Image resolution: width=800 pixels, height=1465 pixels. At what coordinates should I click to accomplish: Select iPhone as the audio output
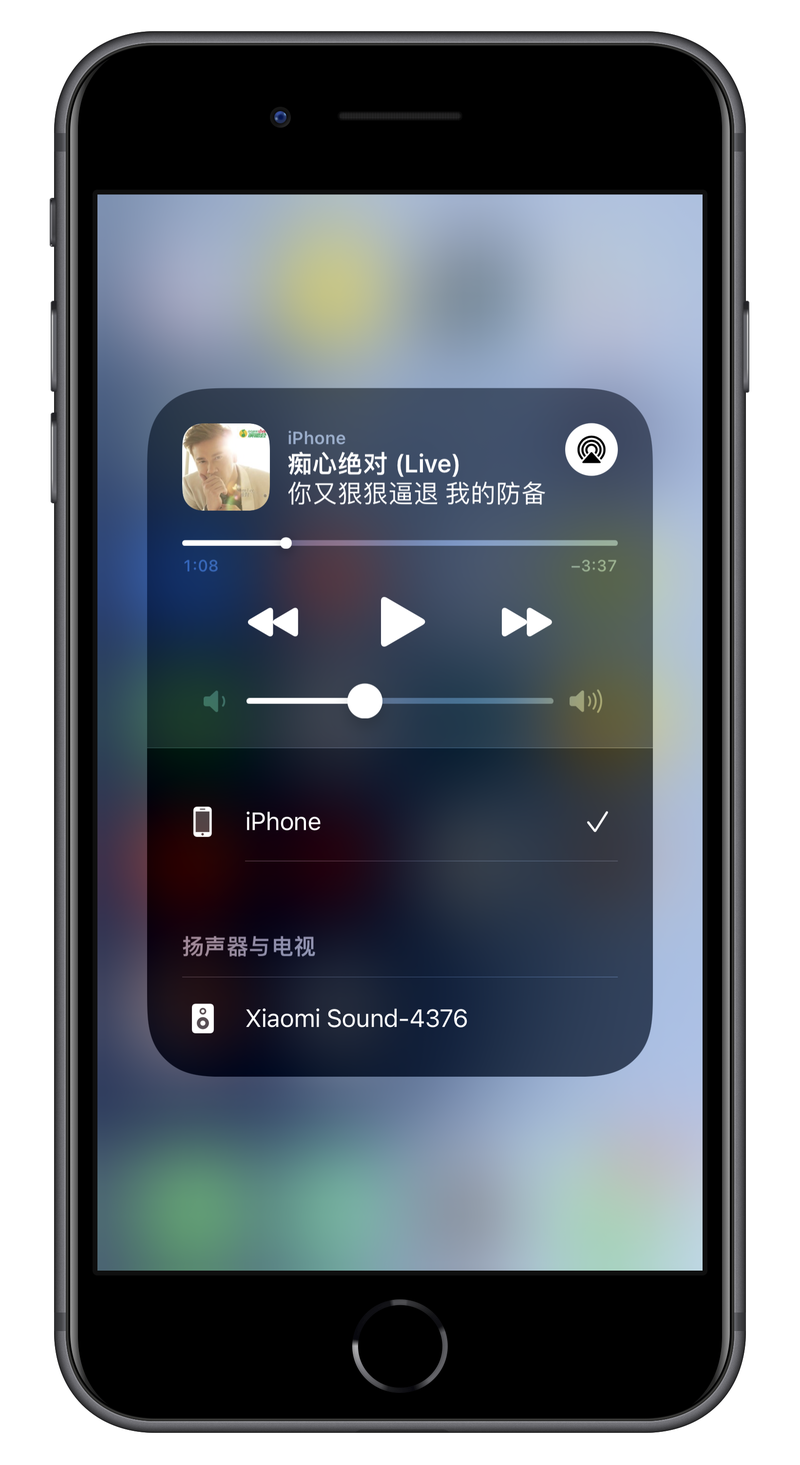pyautogui.click(x=400, y=822)
